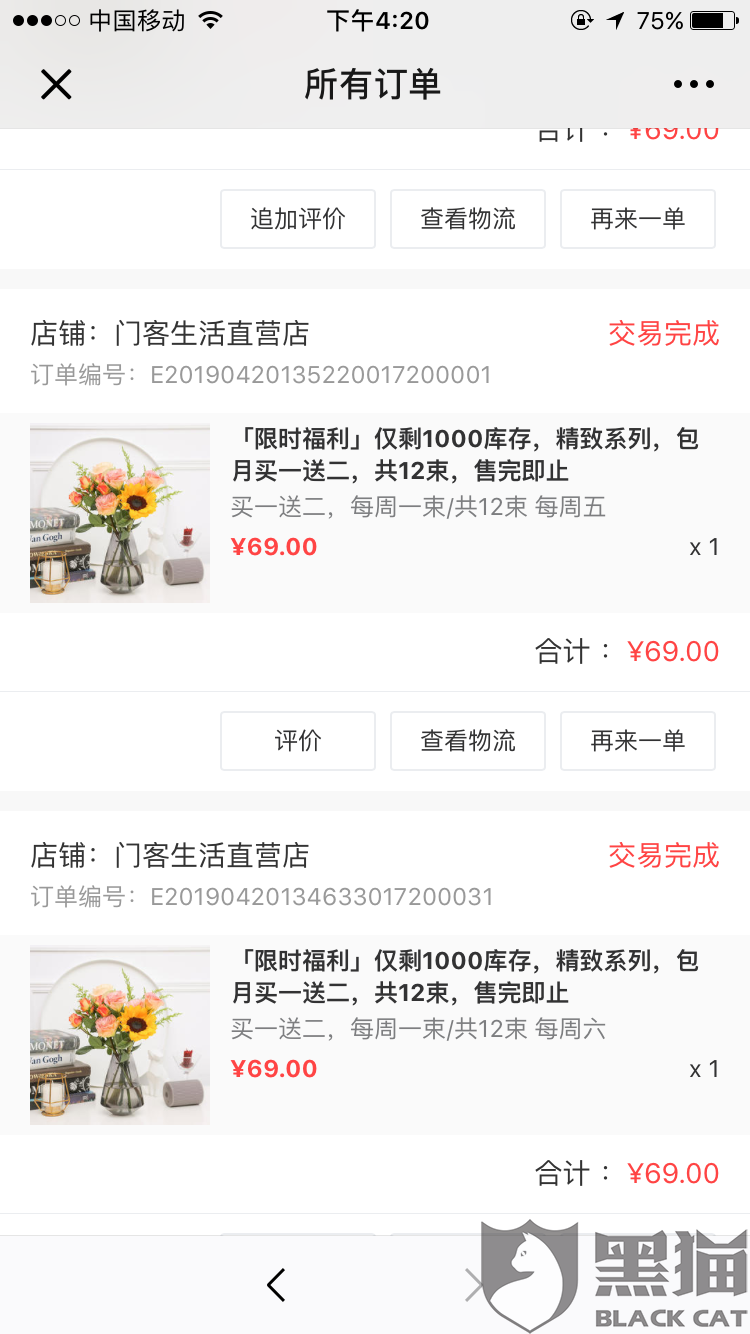
Task: Tap 追加评价 on the top order
Action: click(297, 218)
